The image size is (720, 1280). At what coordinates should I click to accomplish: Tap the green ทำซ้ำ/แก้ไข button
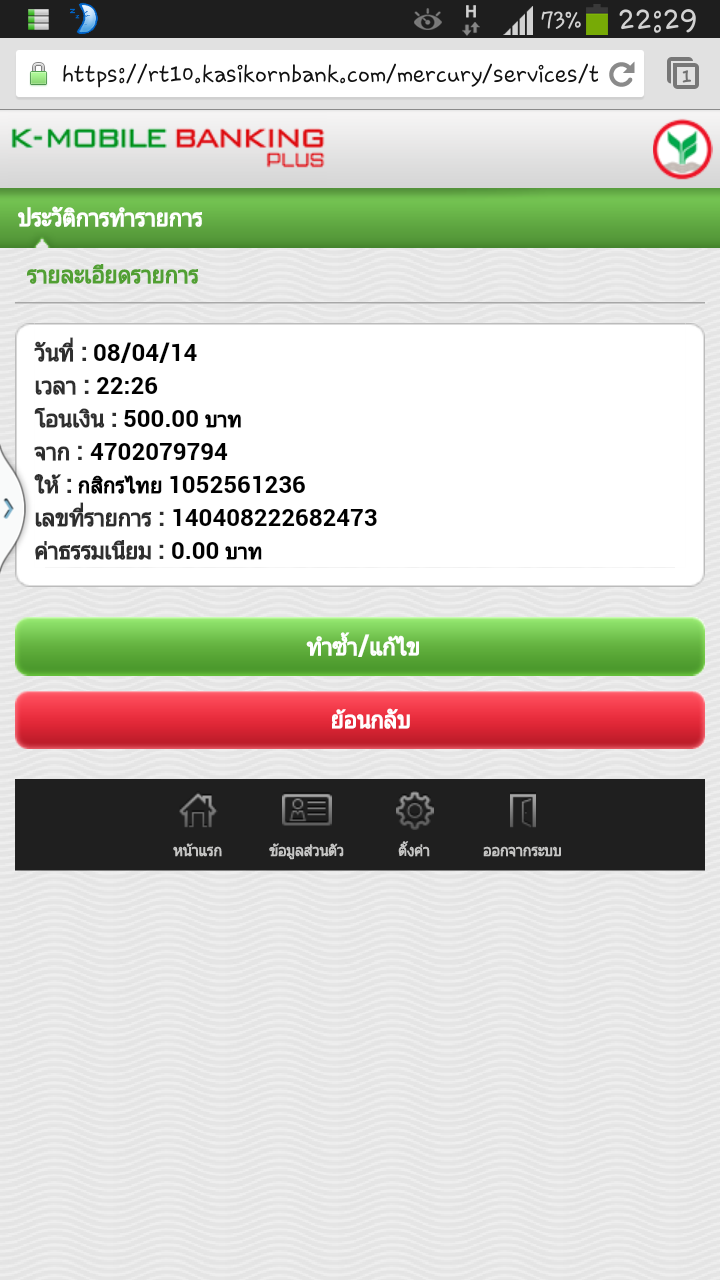[x=360, y=647]
